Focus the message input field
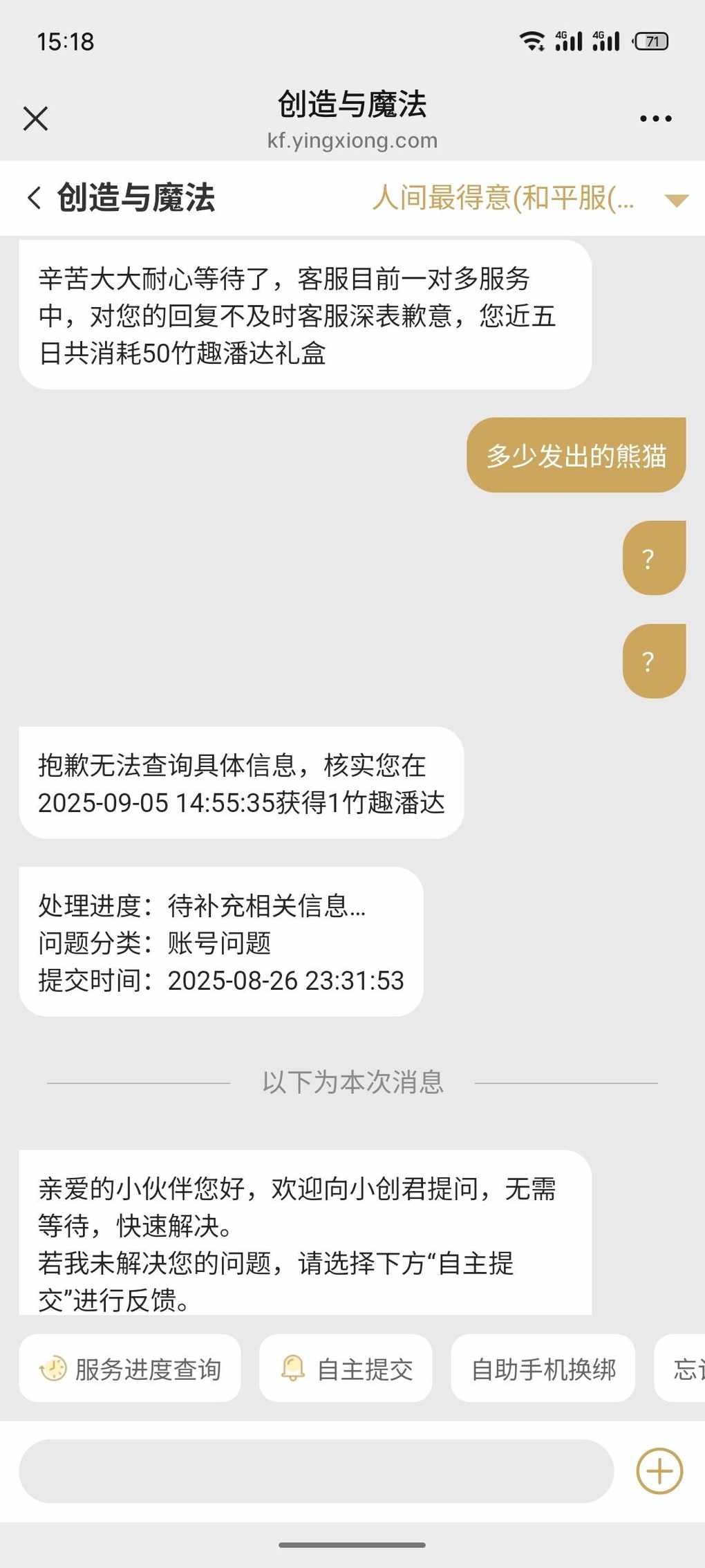Viewport: 705px width, 1568px height. (316, 1471)
